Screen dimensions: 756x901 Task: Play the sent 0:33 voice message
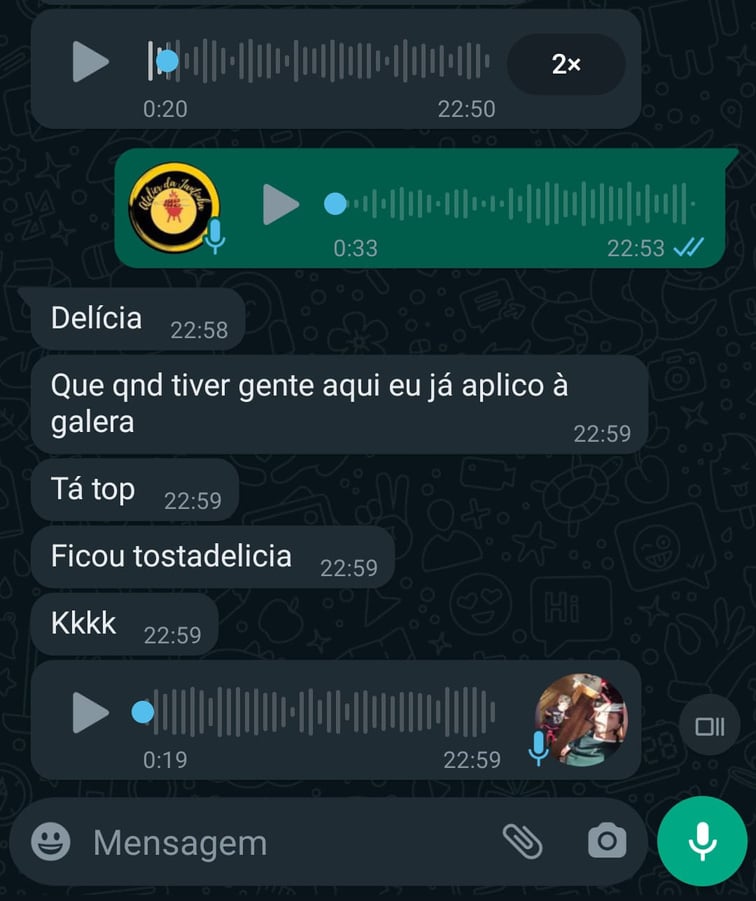click(x=281, y=205)
